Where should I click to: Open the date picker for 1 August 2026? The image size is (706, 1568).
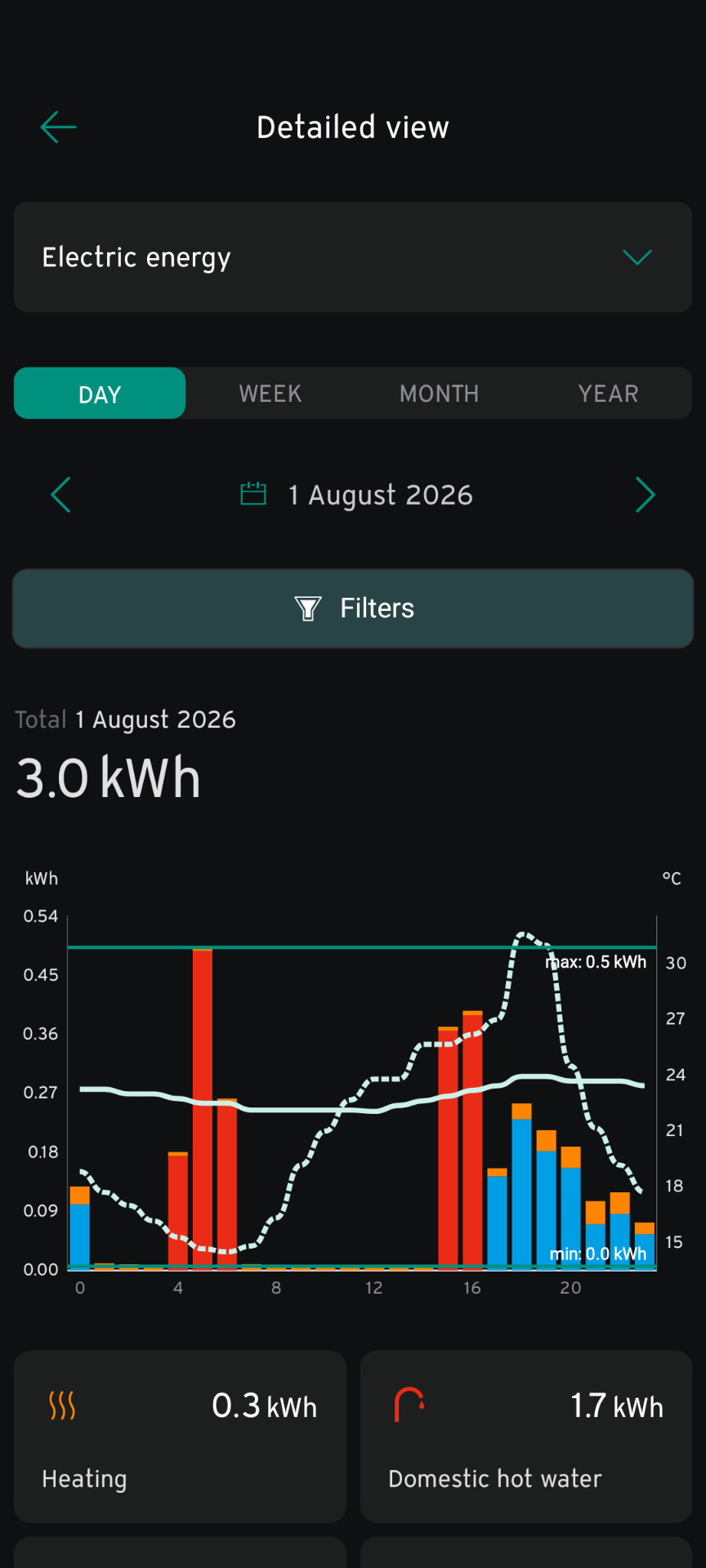pos(356,495)
